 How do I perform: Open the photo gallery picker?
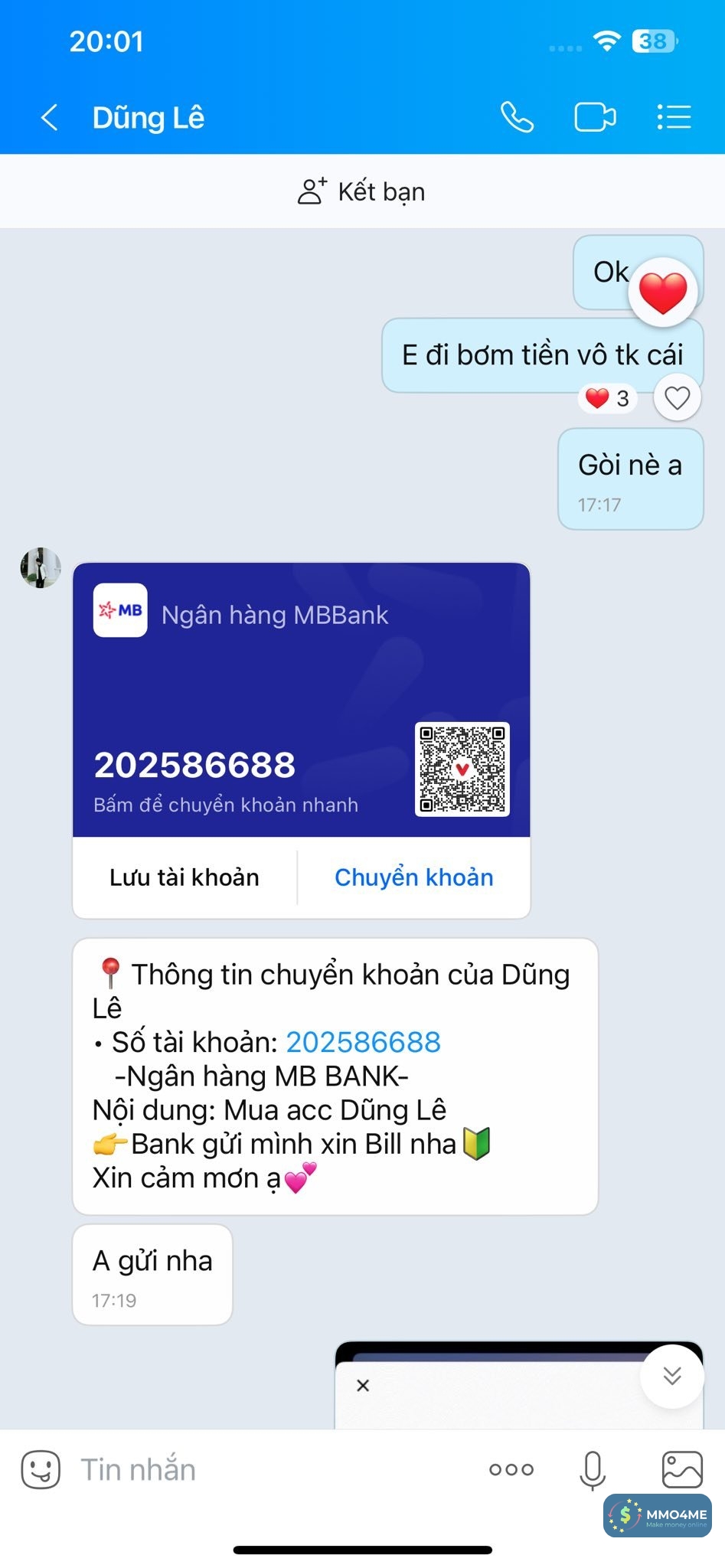[681, 1469]
